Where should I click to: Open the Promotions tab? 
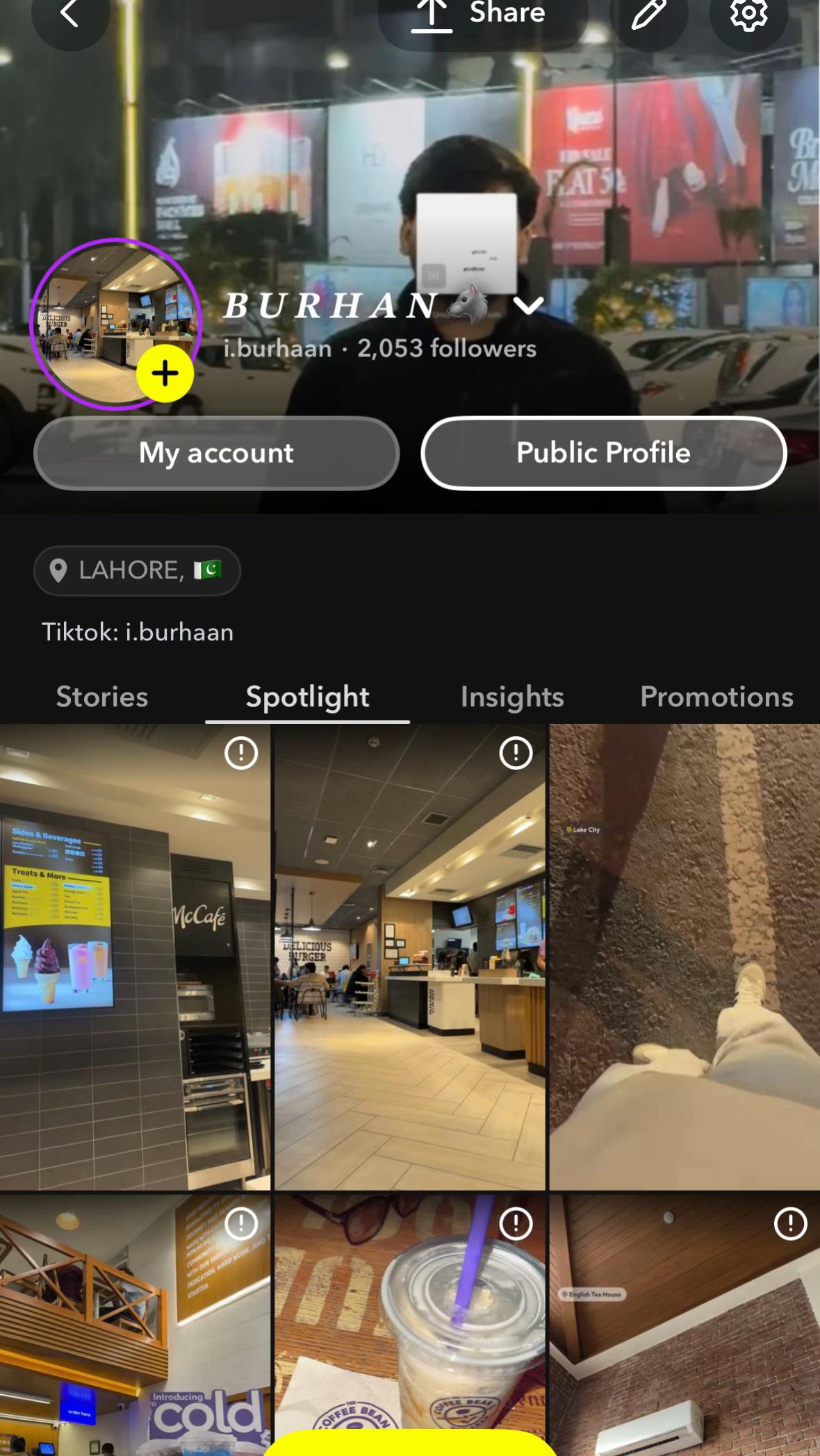(716, 697)
